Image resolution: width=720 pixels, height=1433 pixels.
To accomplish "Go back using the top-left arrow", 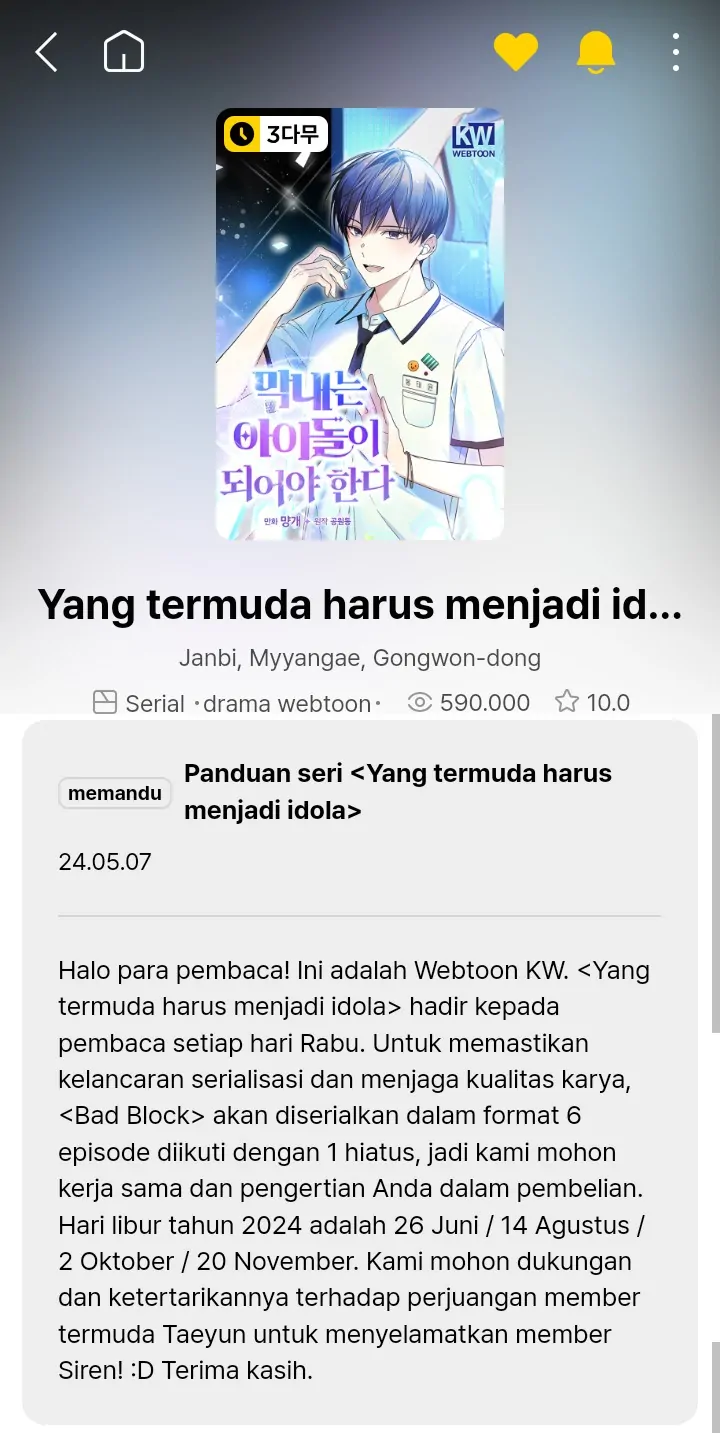I will 46,52.
